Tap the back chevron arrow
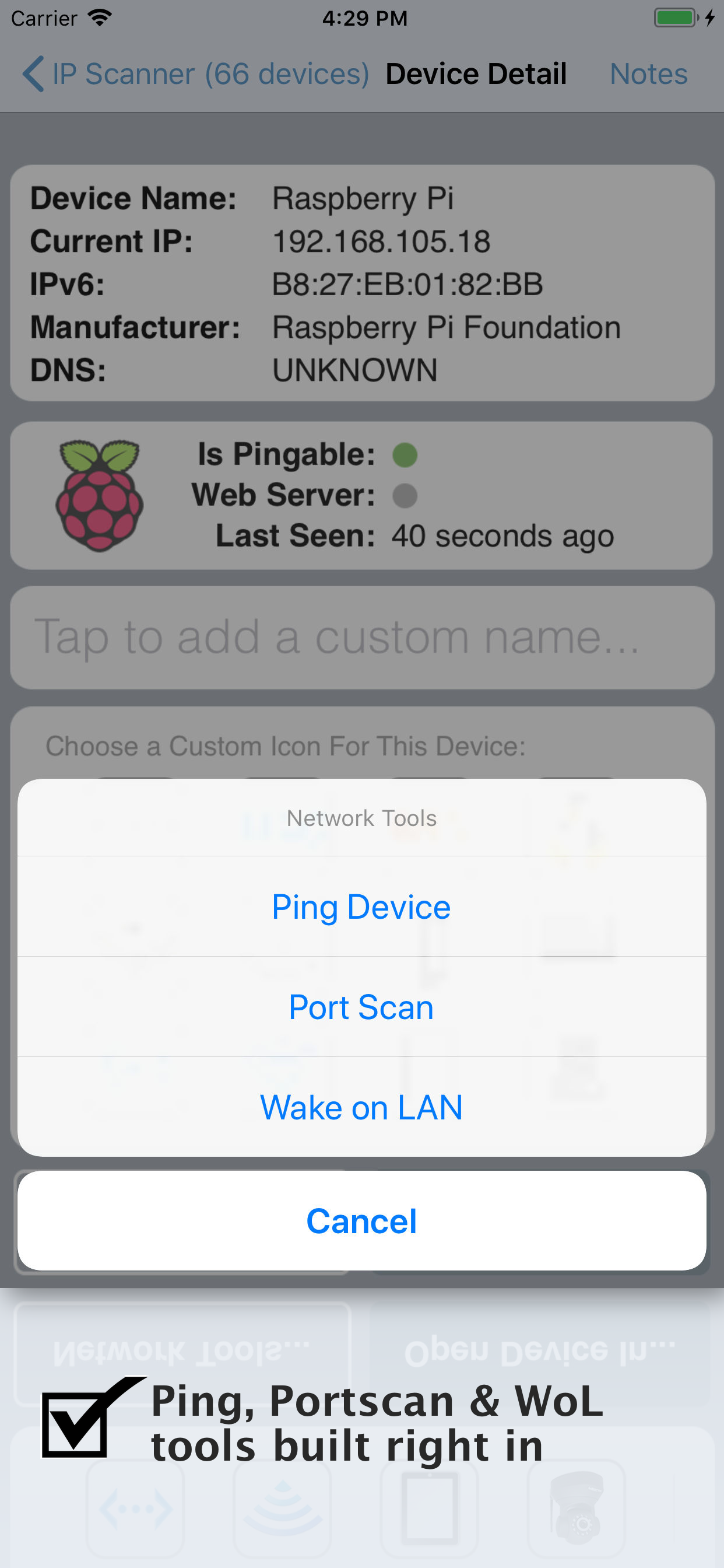724x1568 pixels. click(x=32, y=73)
